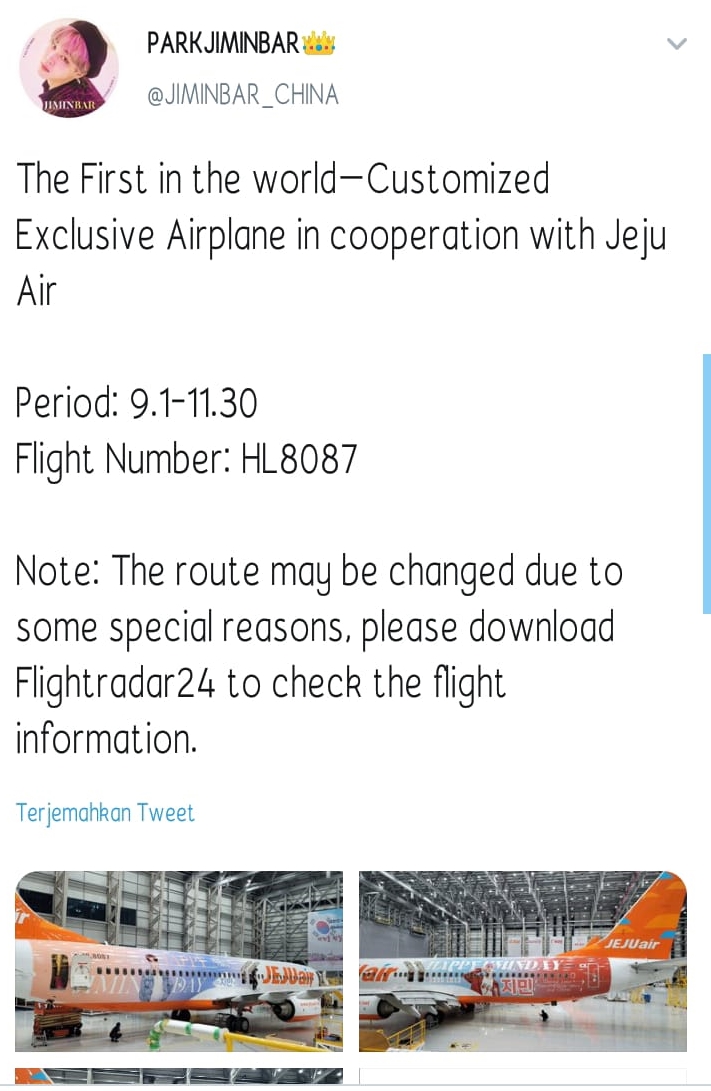The image size is (711, 1091).
Task: View the first airplane hangar photo
Action: pos(179,961)
